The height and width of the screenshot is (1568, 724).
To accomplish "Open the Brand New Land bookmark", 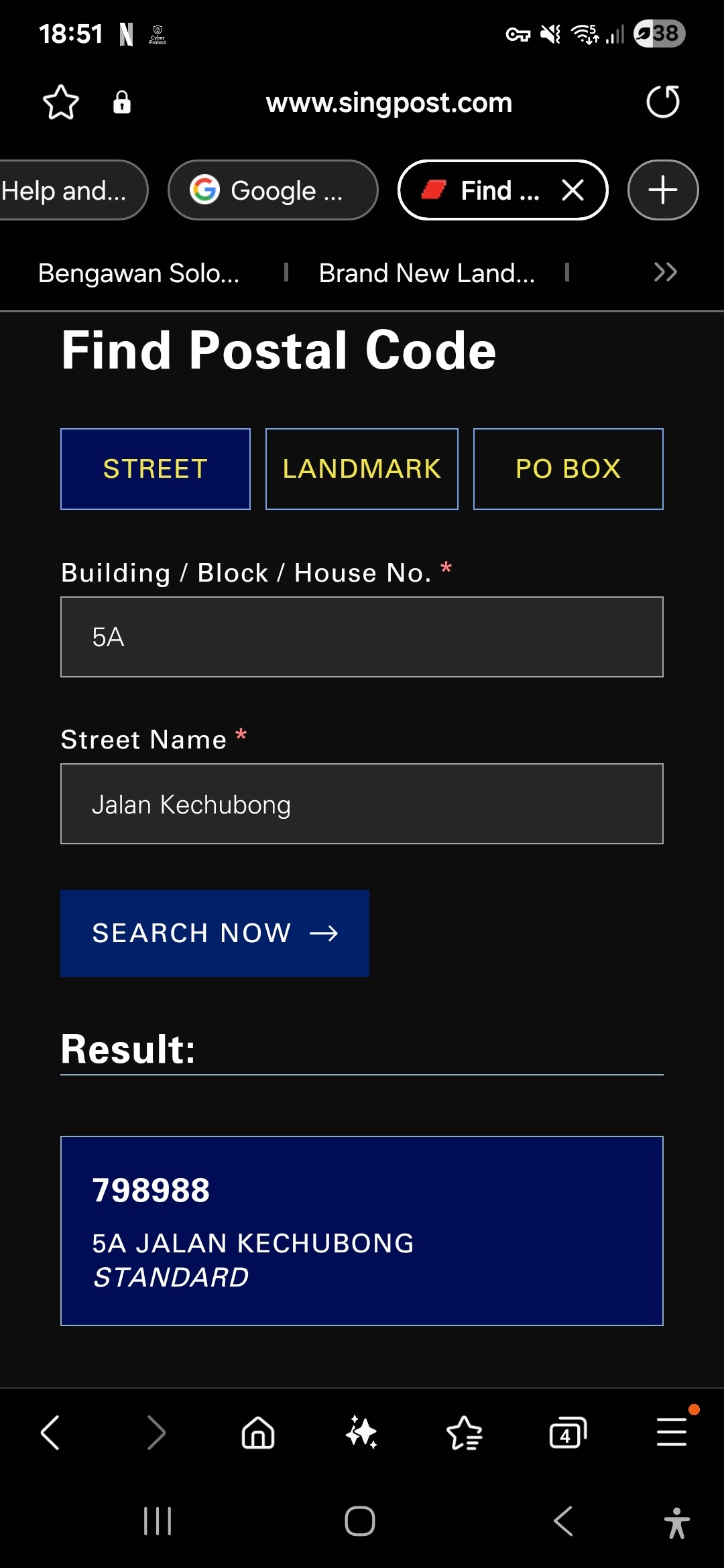I will [x=426, y=273].
